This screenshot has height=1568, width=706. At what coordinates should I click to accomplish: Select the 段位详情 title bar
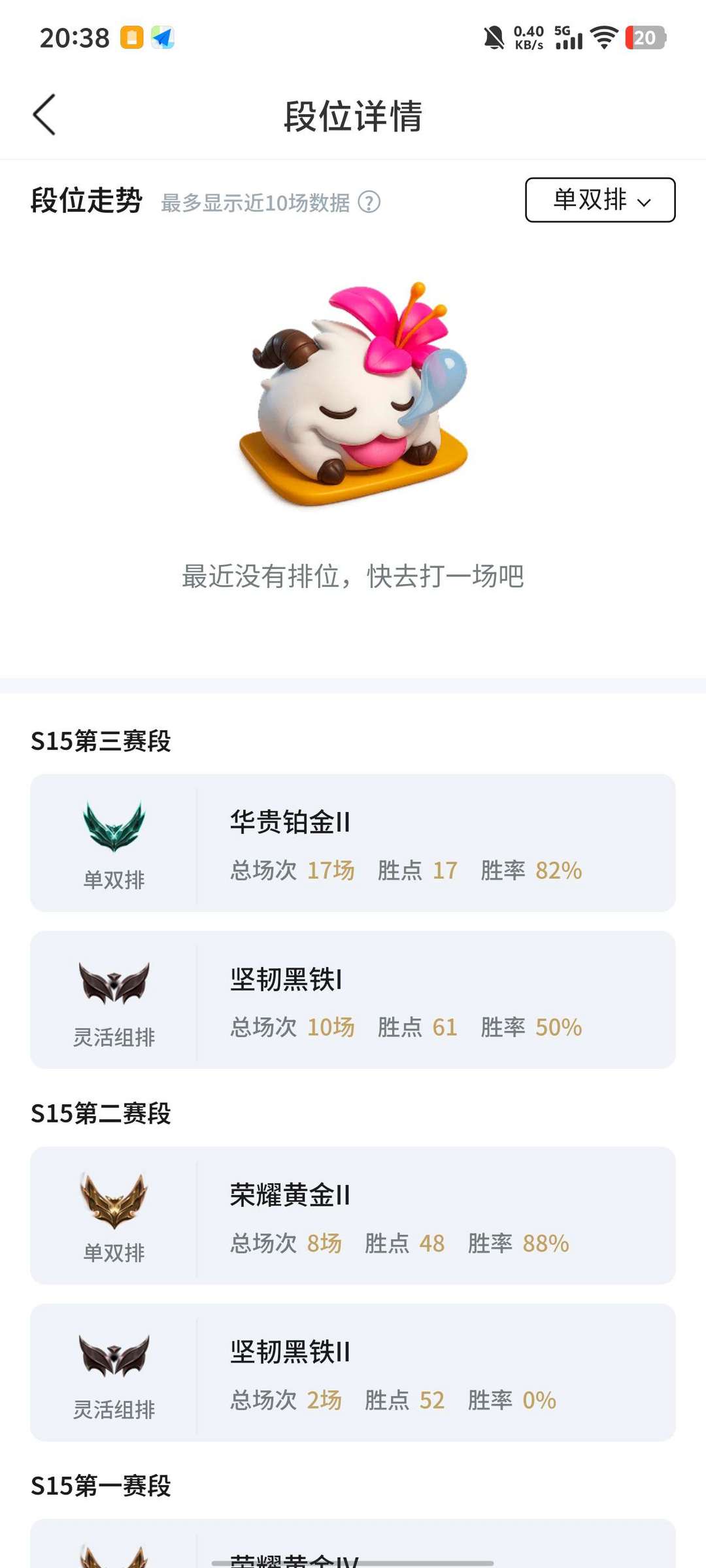pos(353,116)
